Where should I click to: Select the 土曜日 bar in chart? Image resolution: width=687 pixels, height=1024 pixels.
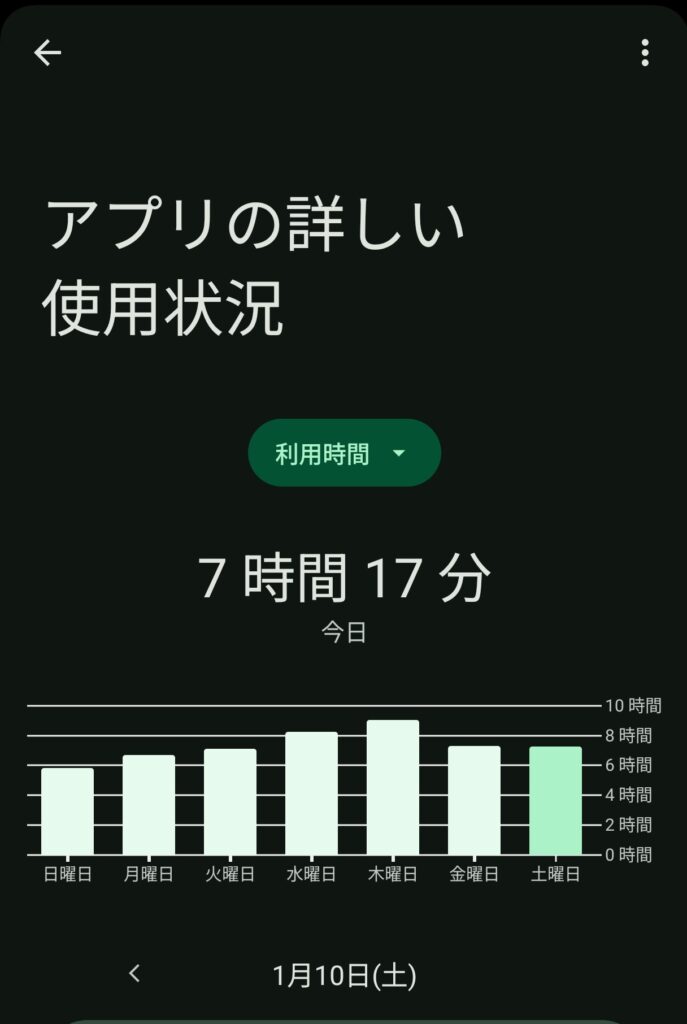click(x=555, y=800)
